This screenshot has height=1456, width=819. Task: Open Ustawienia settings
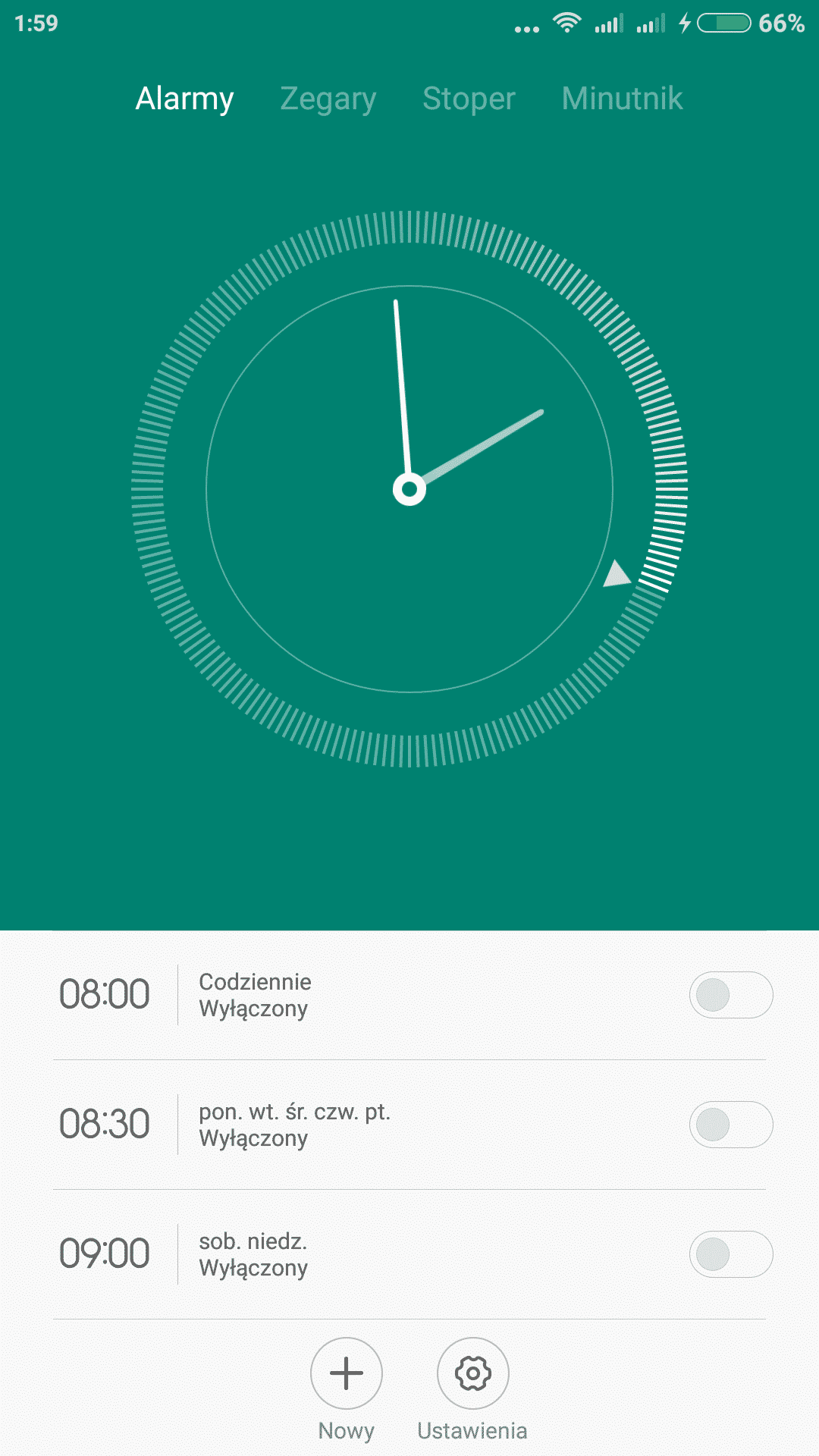(x=472, y=1373)
